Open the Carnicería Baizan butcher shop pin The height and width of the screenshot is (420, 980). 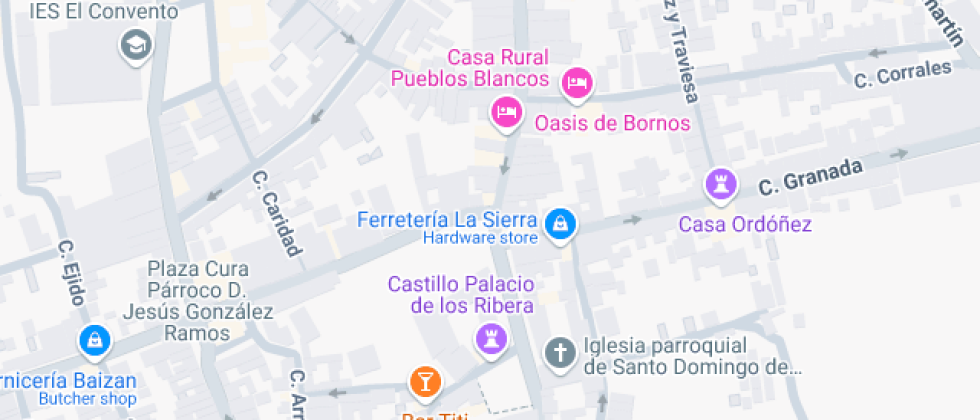coord(94,340)
